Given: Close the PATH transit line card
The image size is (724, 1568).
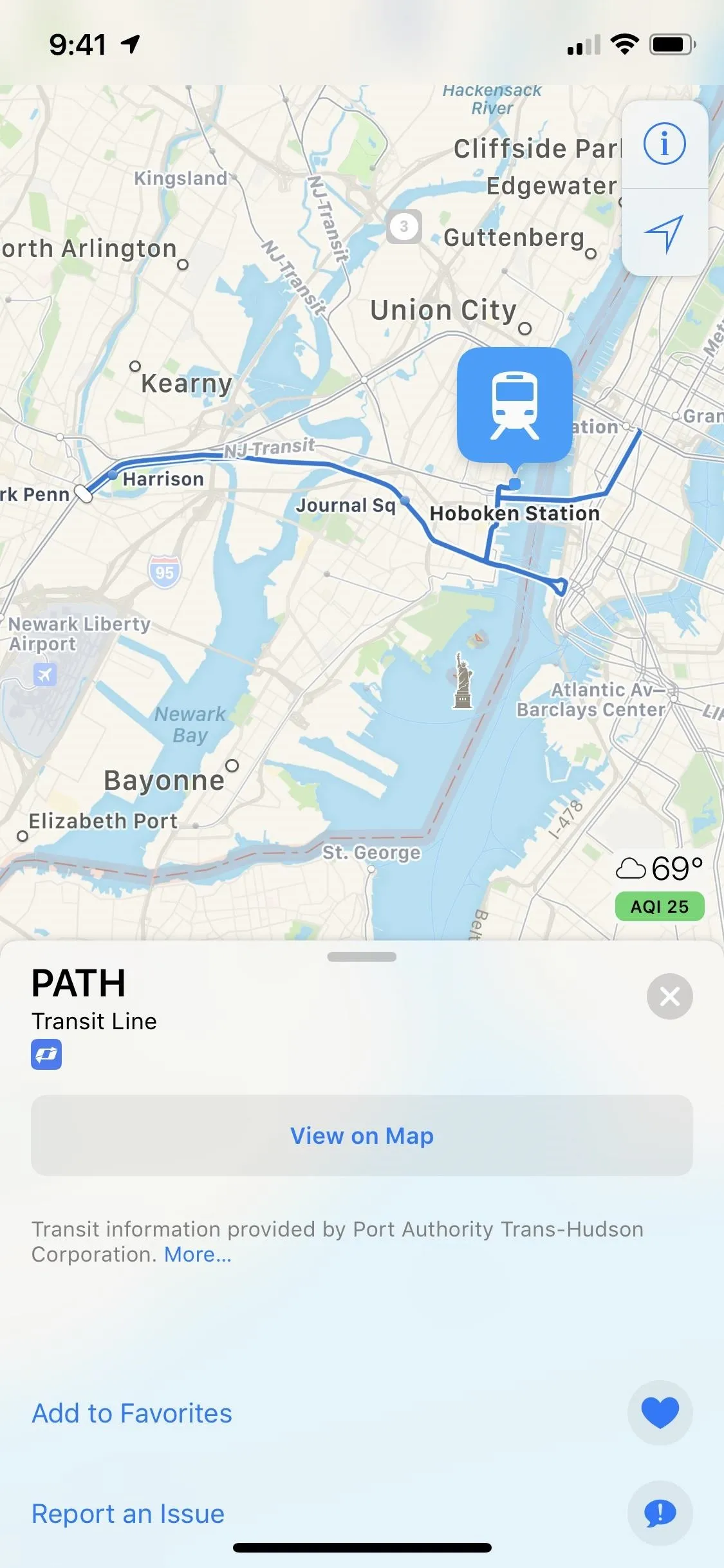Looking at the screenshot, I should pos(669,996).
